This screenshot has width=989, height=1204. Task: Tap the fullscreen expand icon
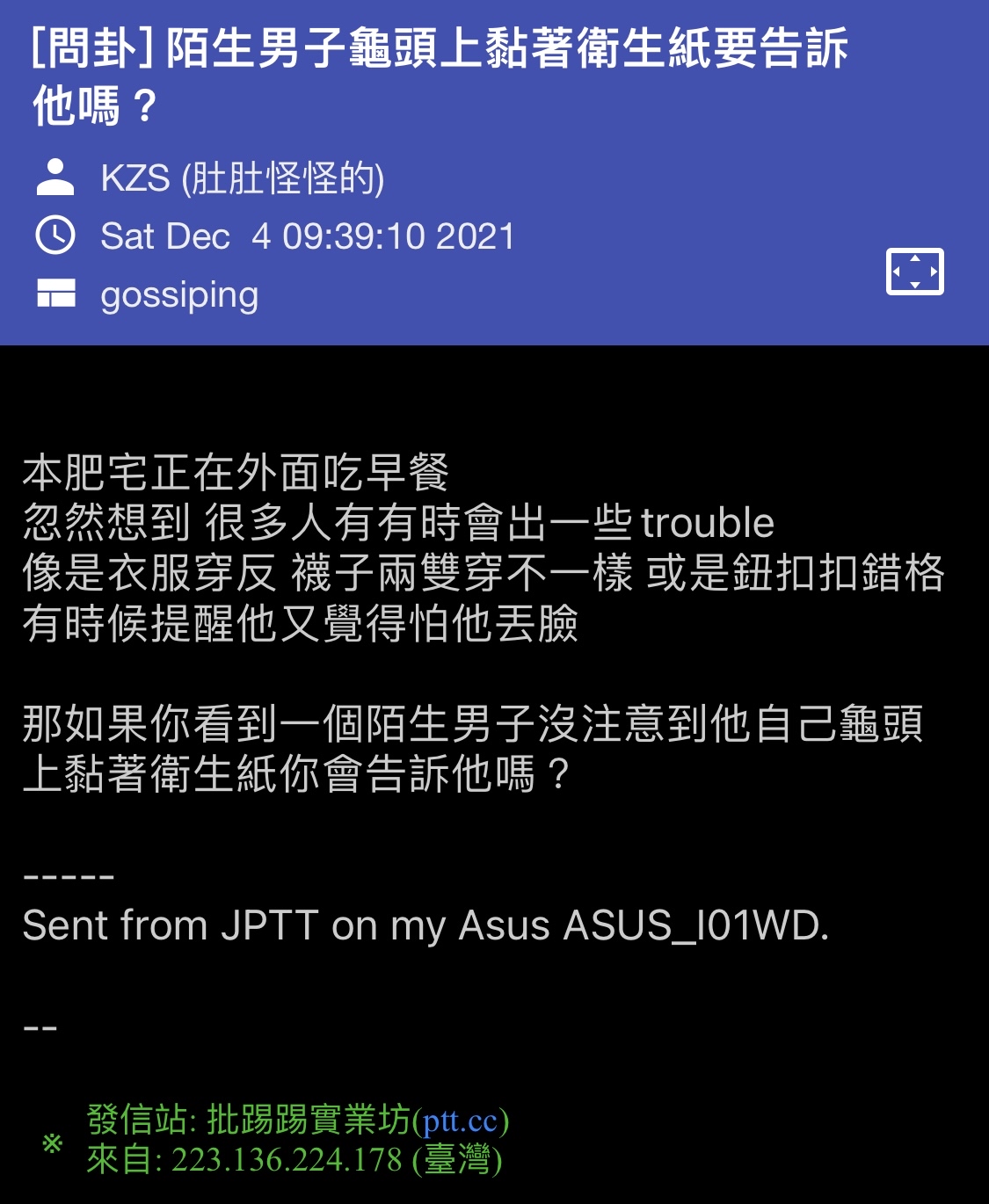tap(914, 272)
